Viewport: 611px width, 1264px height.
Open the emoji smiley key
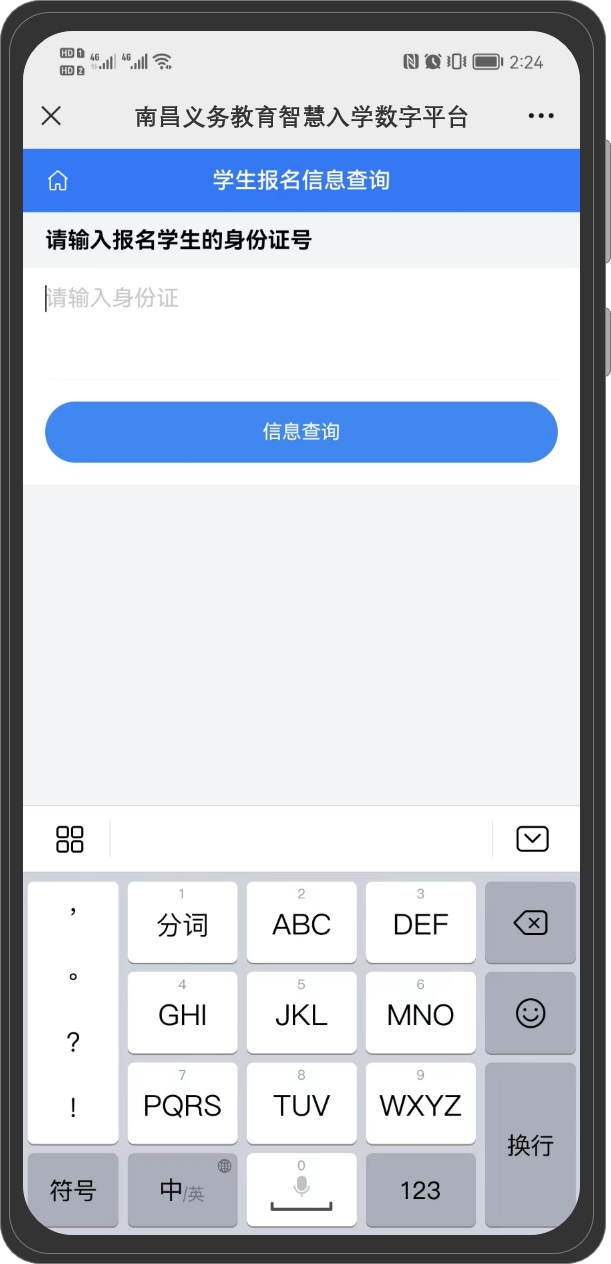pos(530,1013)
